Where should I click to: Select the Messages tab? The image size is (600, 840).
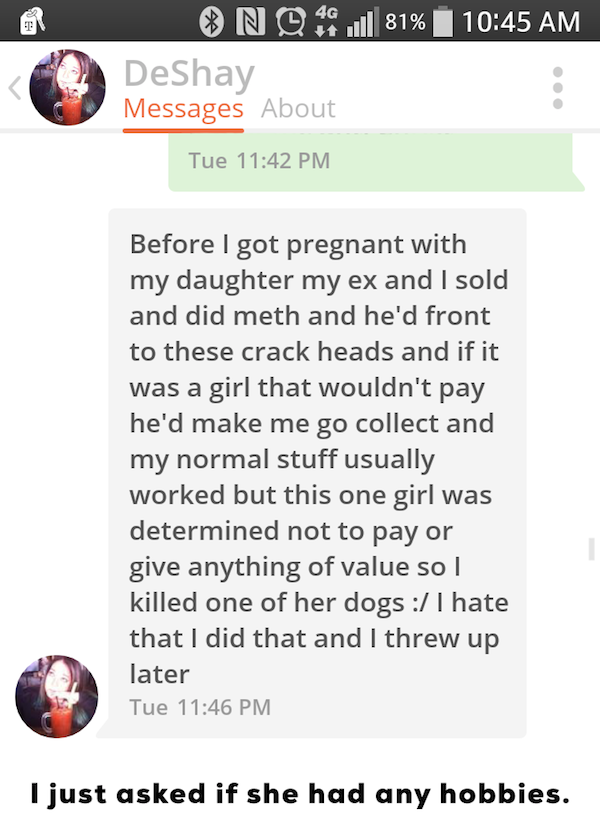[183, 108]
